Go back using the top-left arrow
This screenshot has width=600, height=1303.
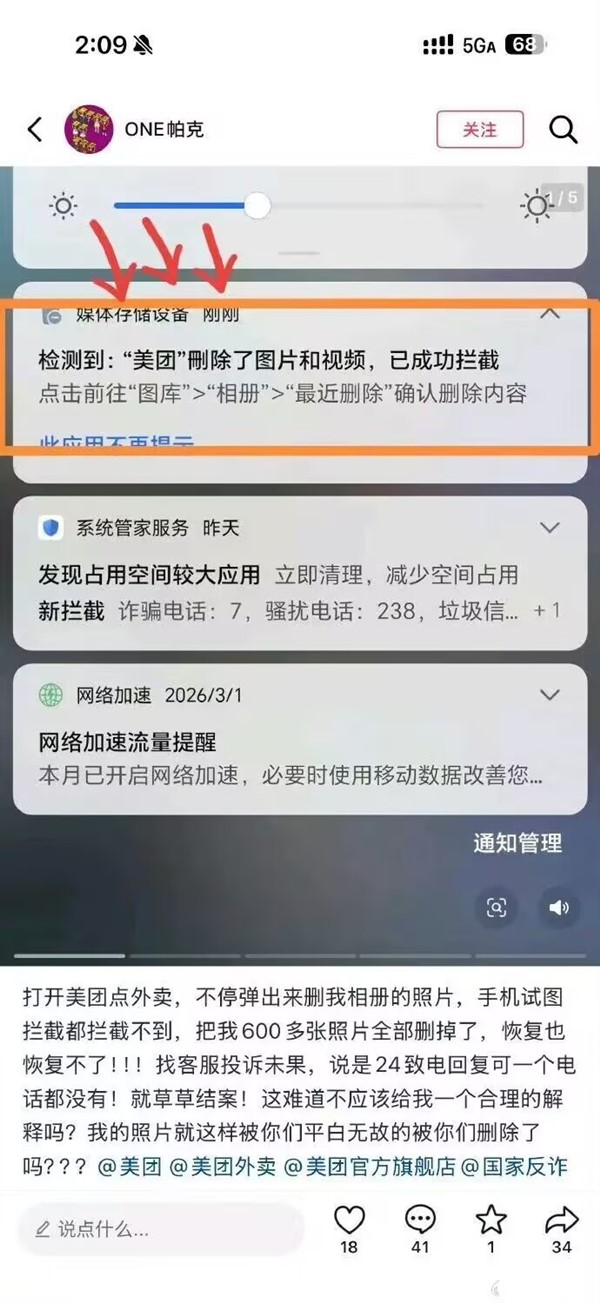tap(35, 129)
